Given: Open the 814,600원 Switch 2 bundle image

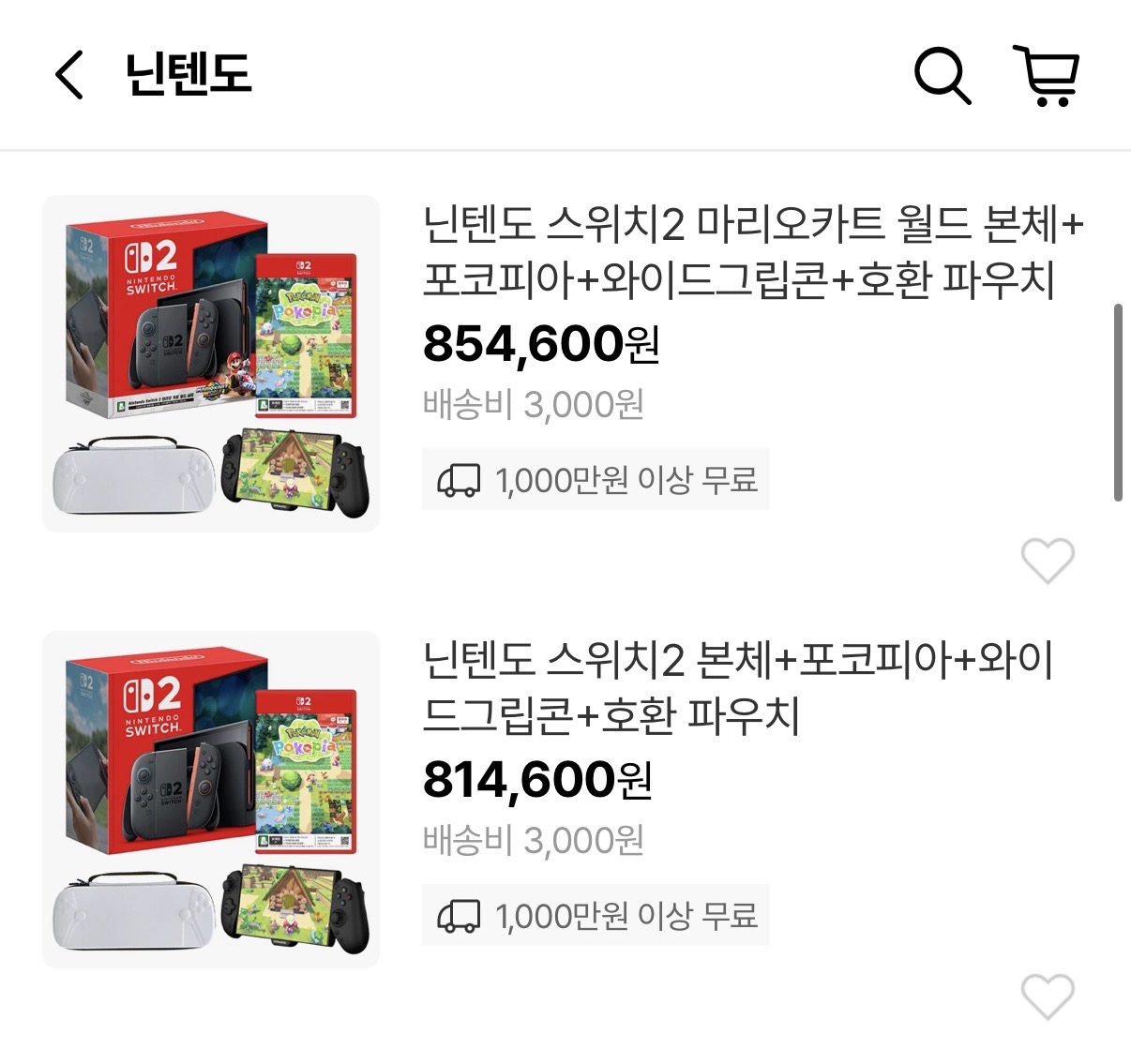Looking at the screenshot, I should click(211, 799).
